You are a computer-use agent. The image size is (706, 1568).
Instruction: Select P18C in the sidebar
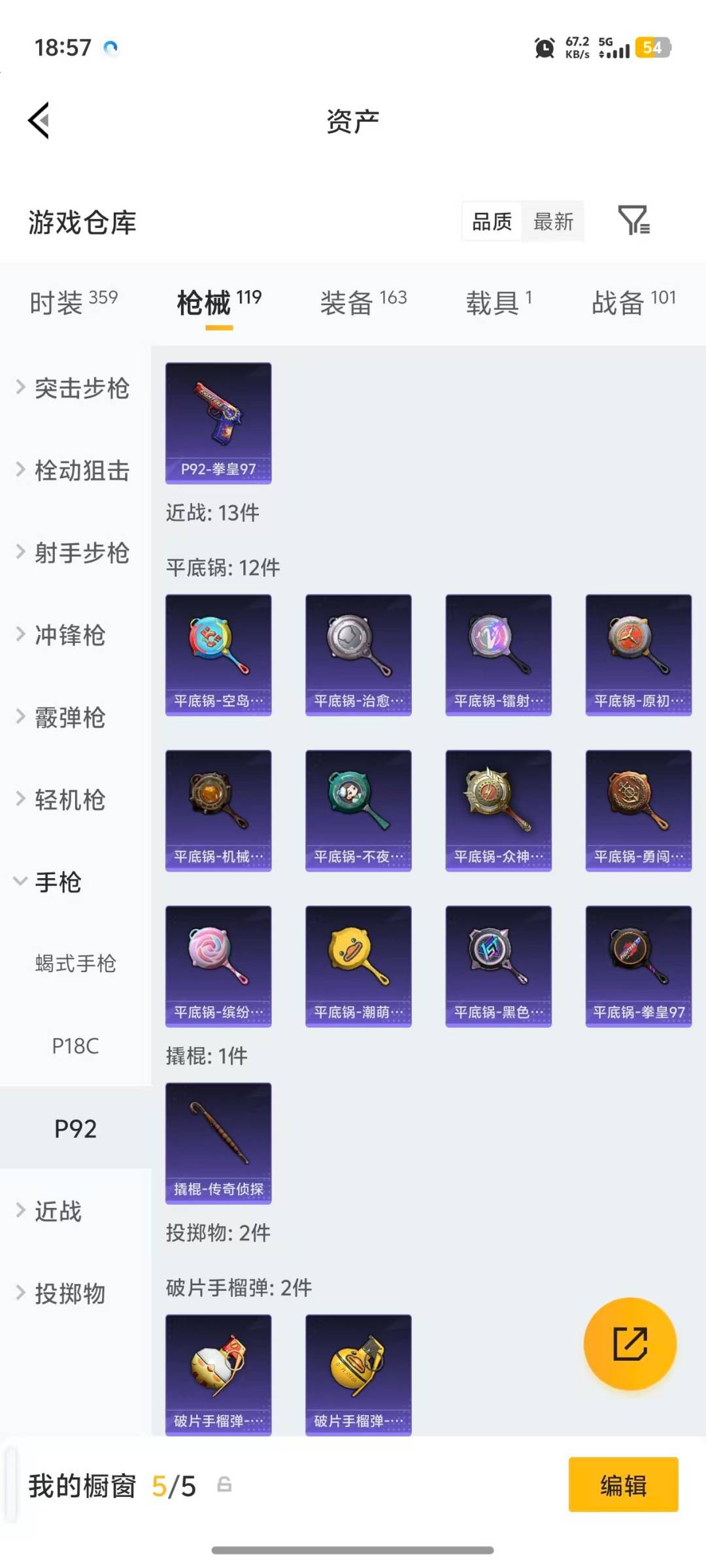click(76, 1045)
